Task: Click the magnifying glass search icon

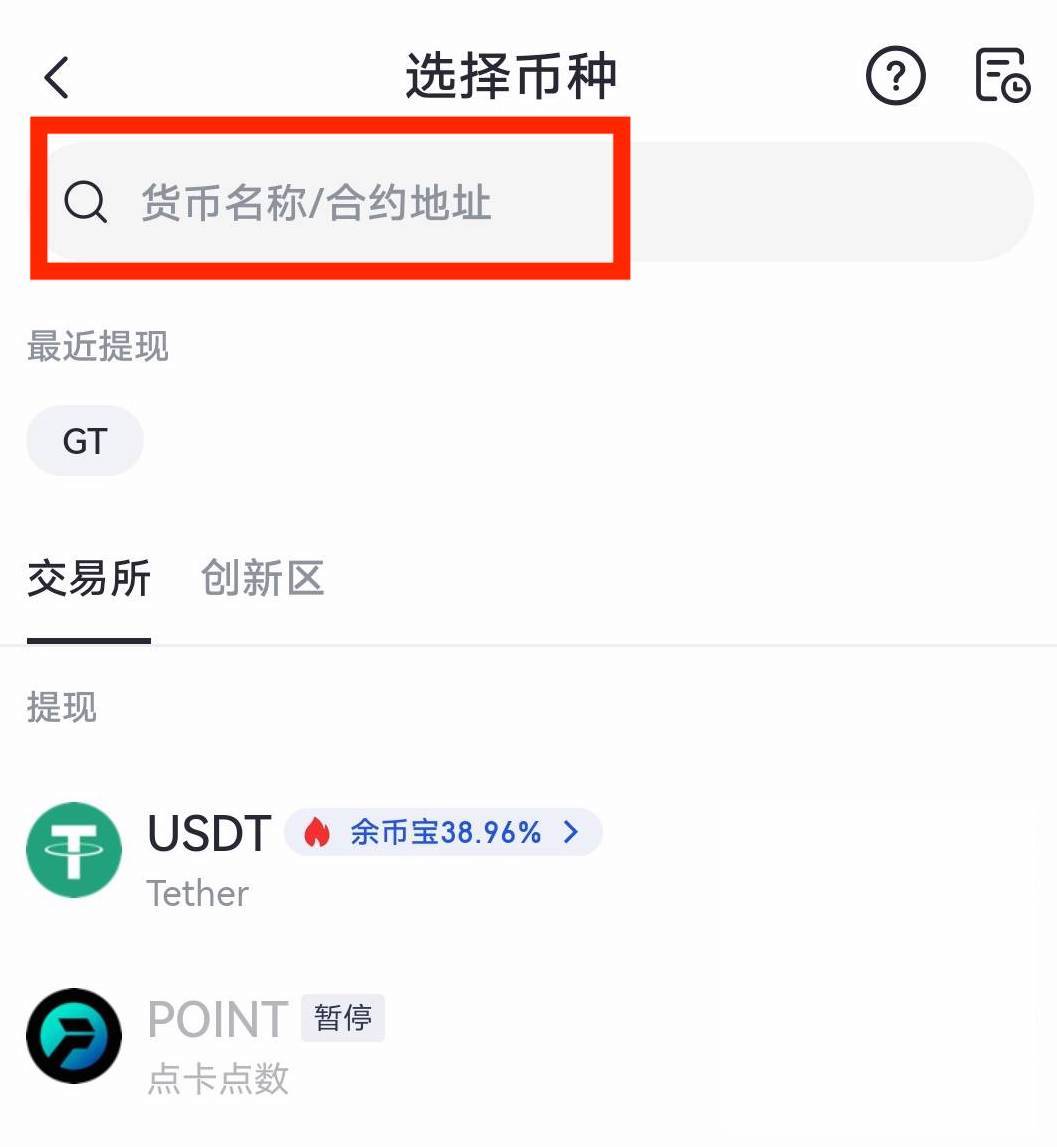Action: [x=84, y=201]
